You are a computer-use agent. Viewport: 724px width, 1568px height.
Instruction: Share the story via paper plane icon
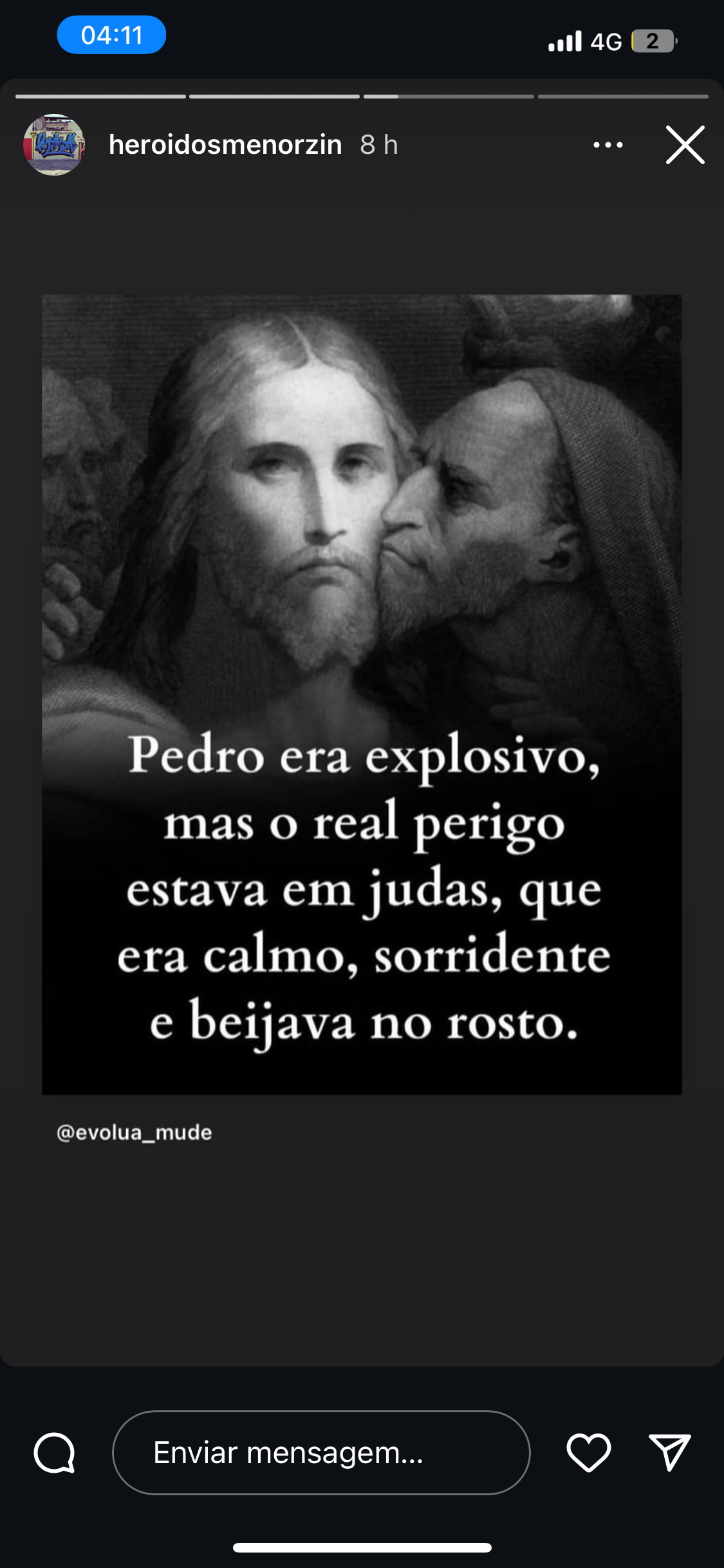coord(669,1453)
